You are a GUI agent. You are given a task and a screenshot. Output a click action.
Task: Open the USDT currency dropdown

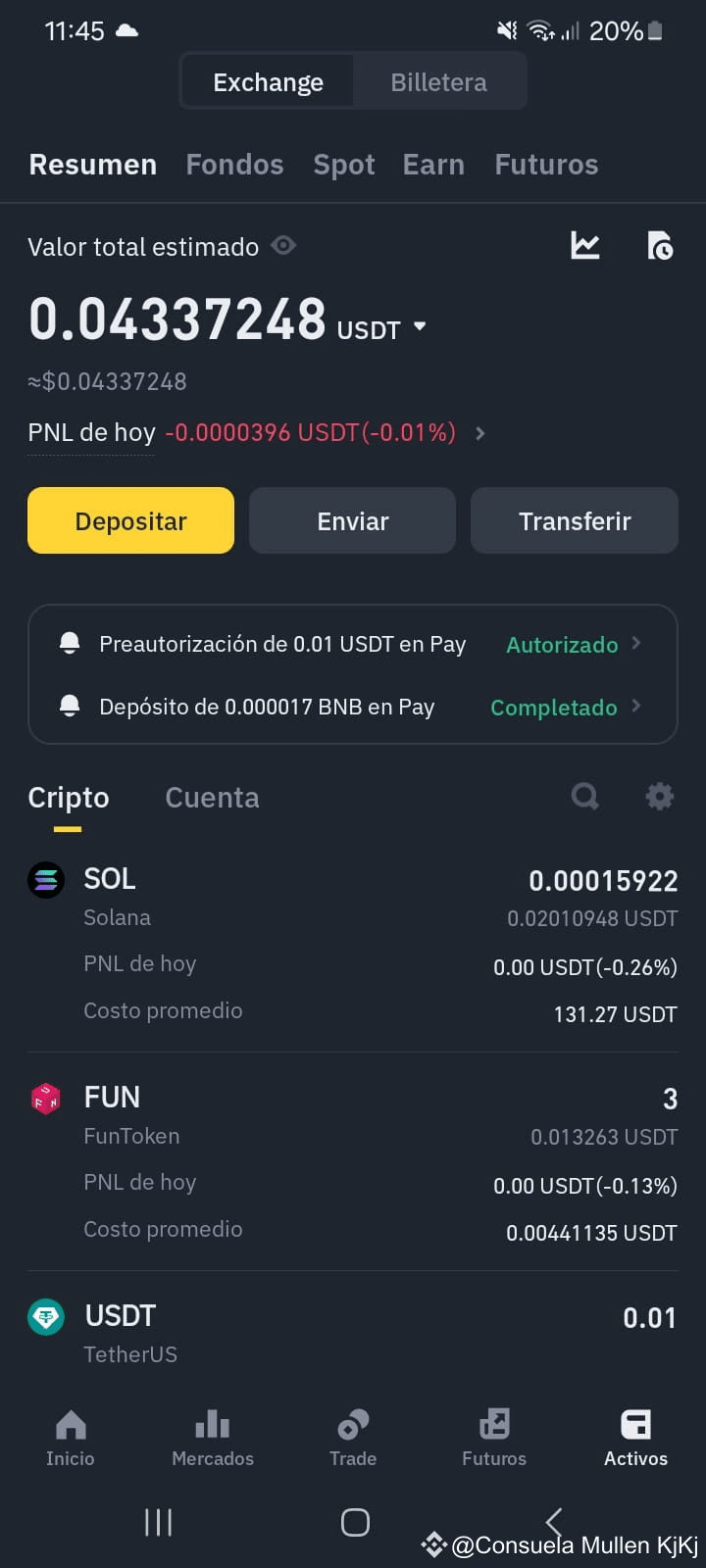tap(420, 327)
